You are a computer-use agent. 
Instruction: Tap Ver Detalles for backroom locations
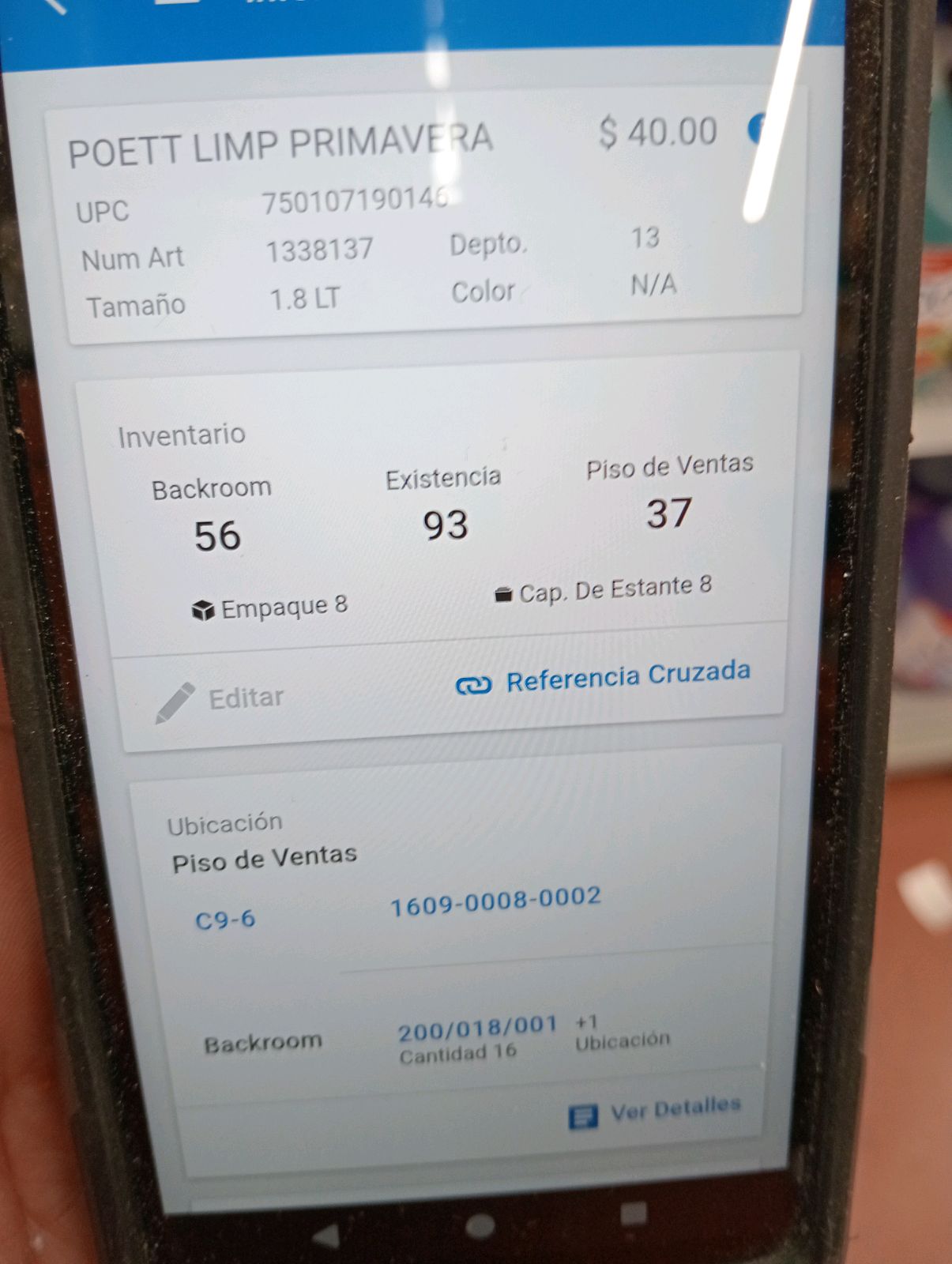click(x=655, y=1111)
